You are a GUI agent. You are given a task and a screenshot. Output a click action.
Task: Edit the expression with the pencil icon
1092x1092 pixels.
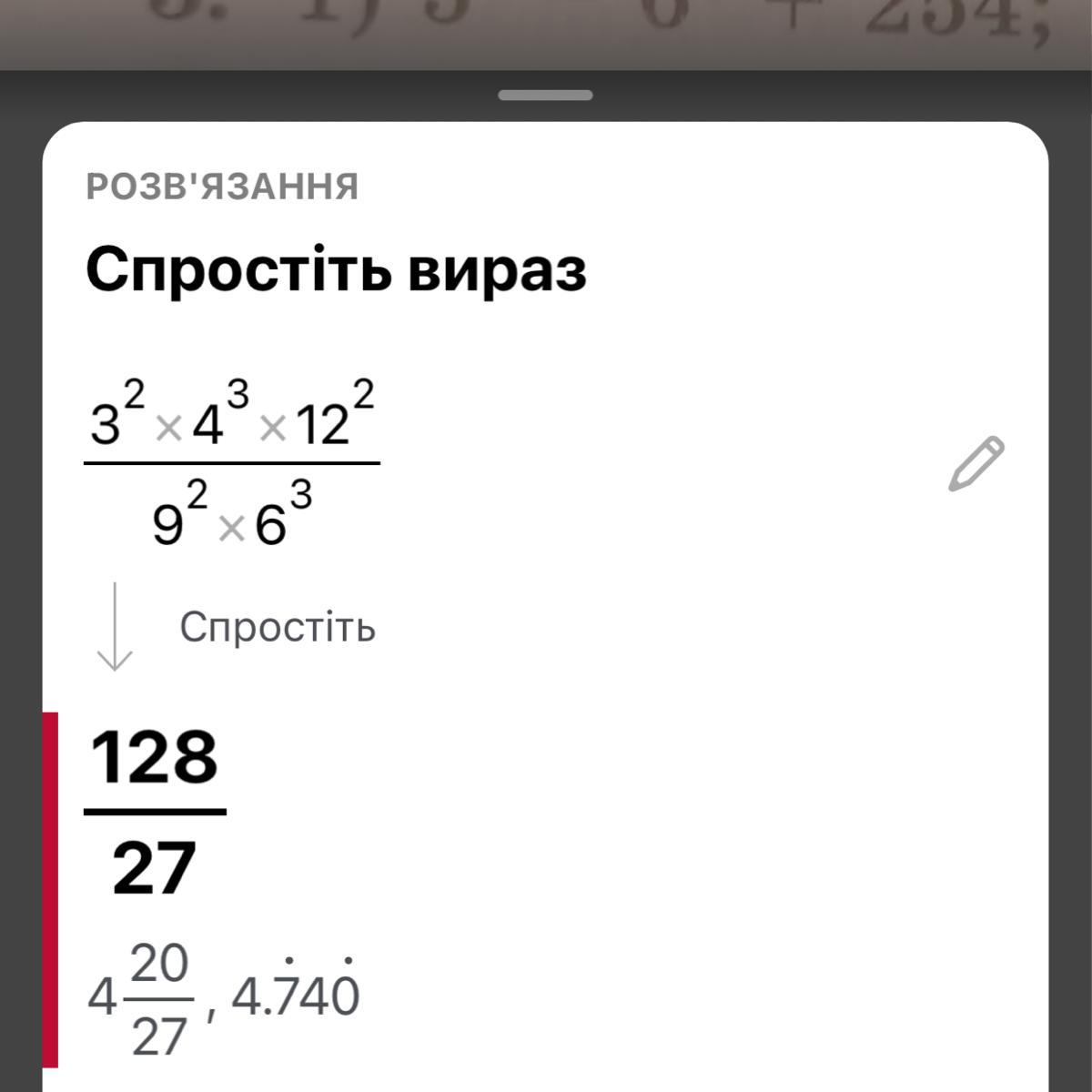(x=976, y=464)
